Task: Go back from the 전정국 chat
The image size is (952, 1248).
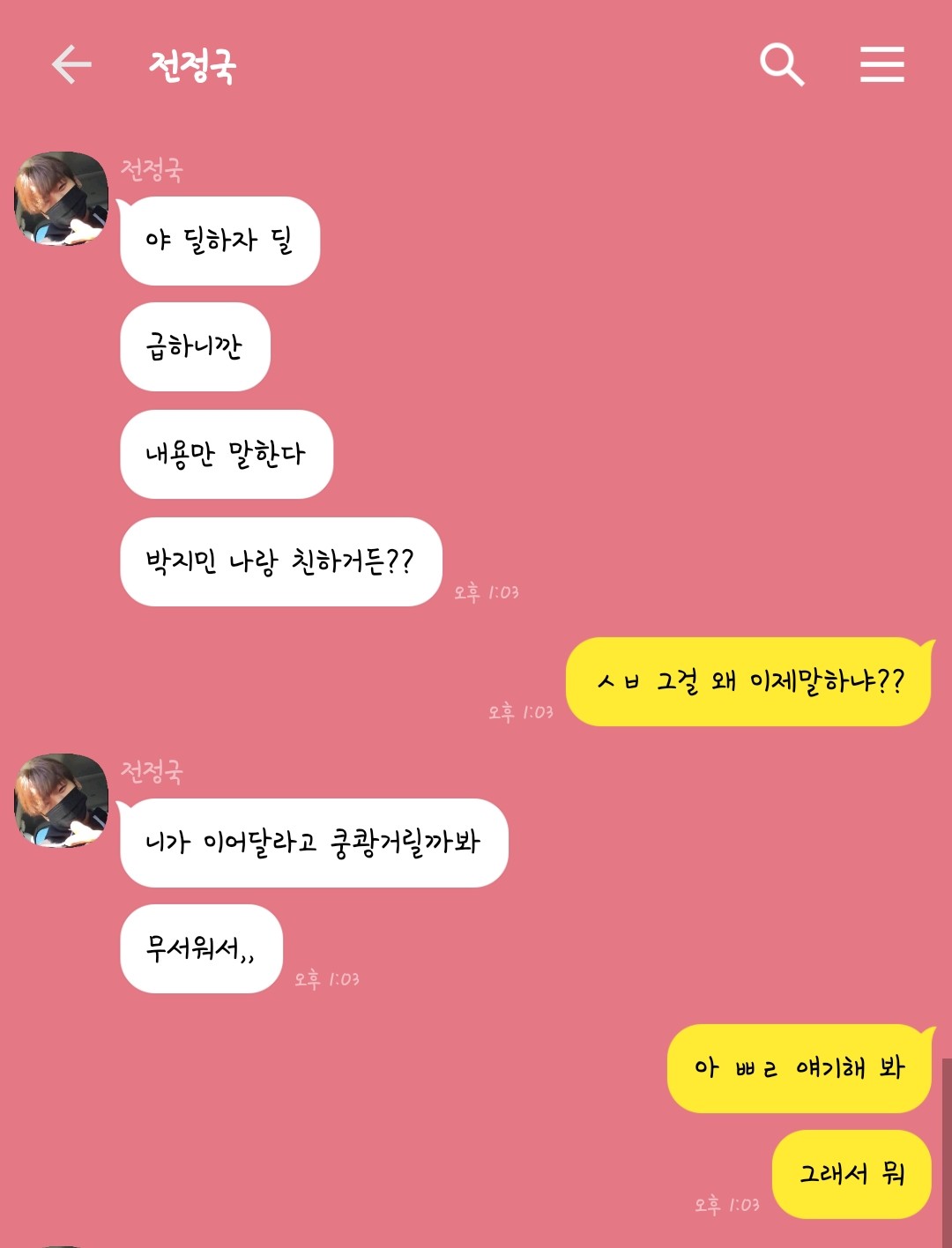Action: click(x=71, y=64)
